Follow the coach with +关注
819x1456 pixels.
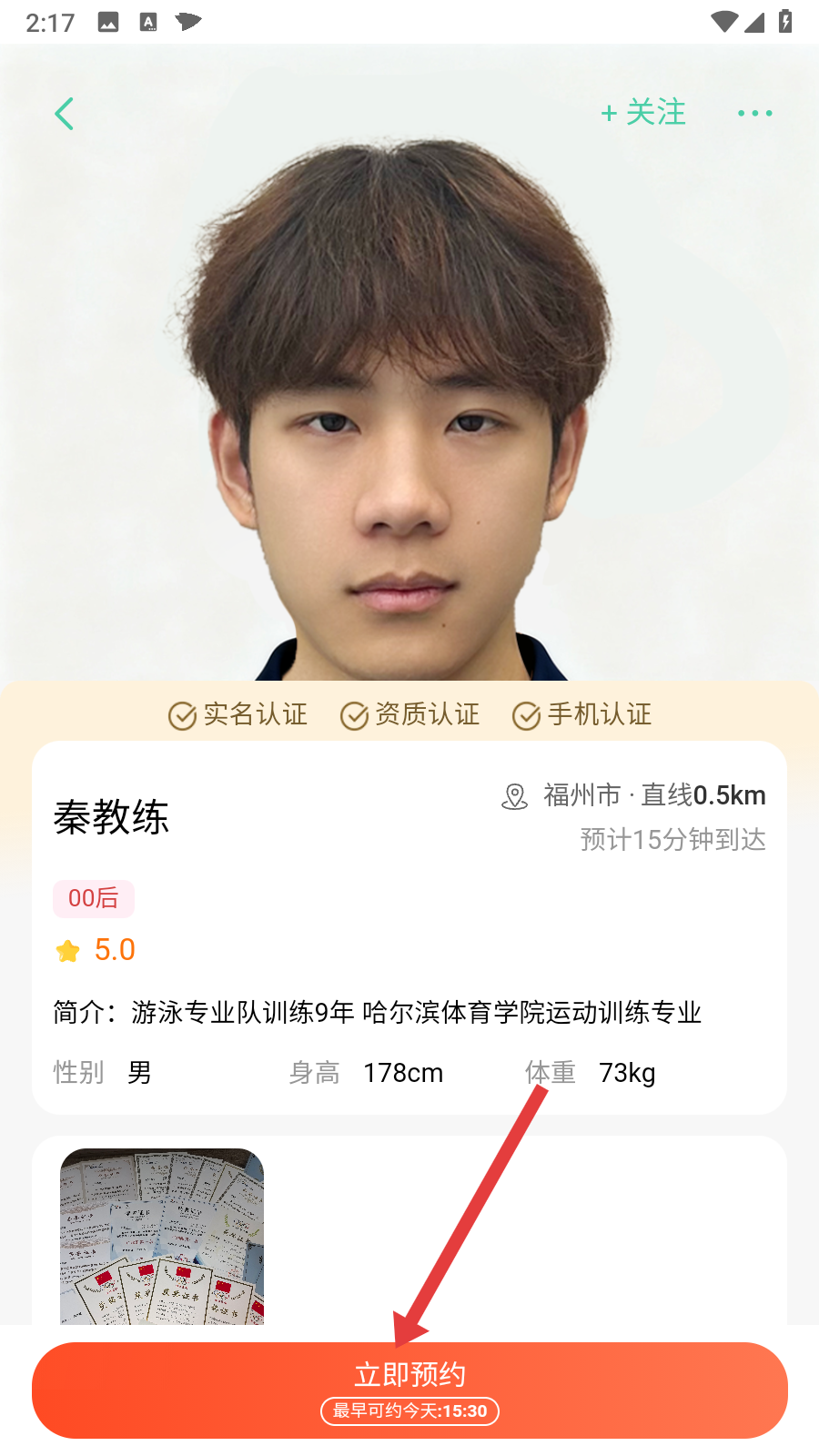[643, 113]
